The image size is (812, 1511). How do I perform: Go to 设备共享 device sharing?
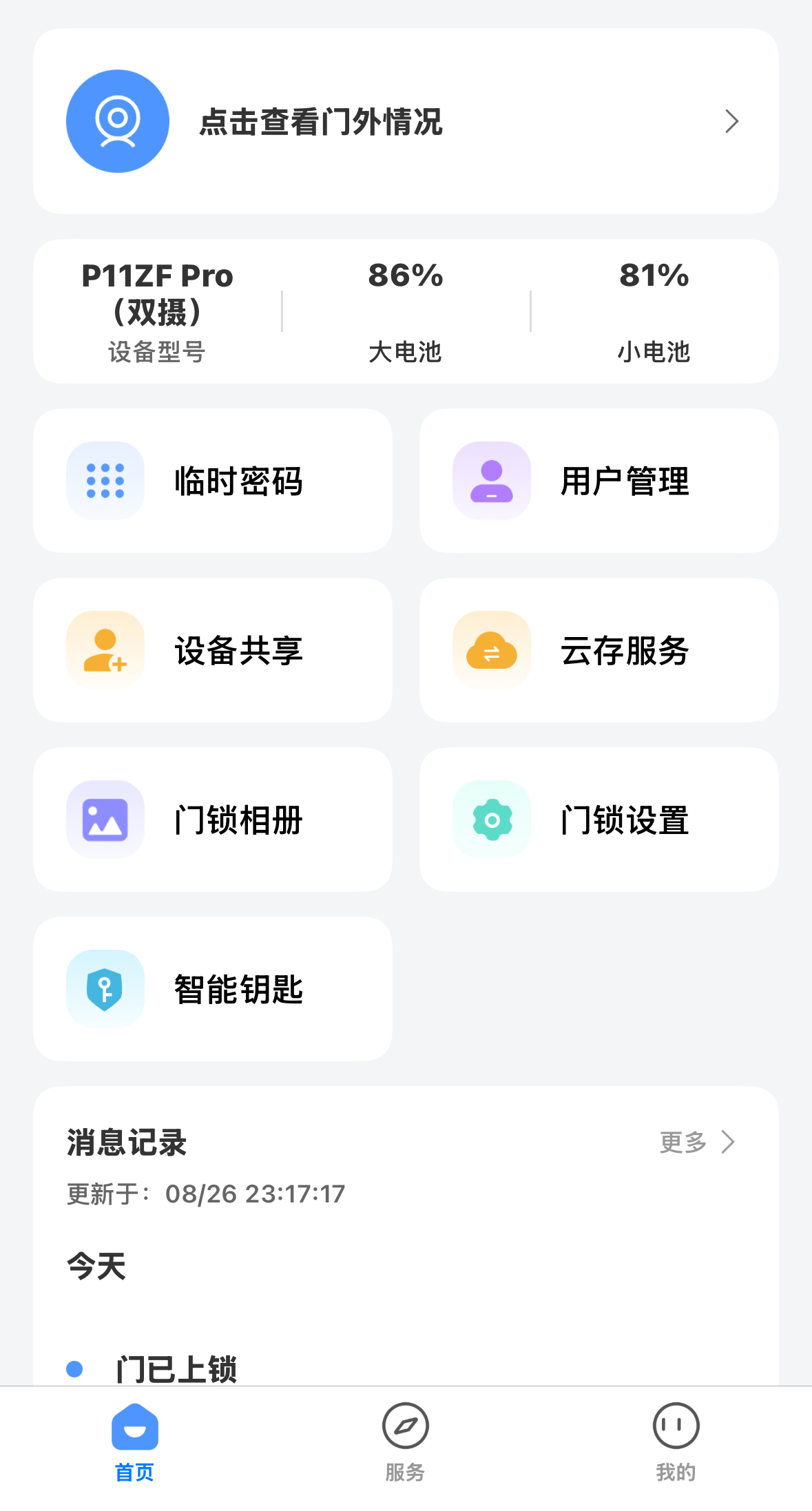coord(212,650)
